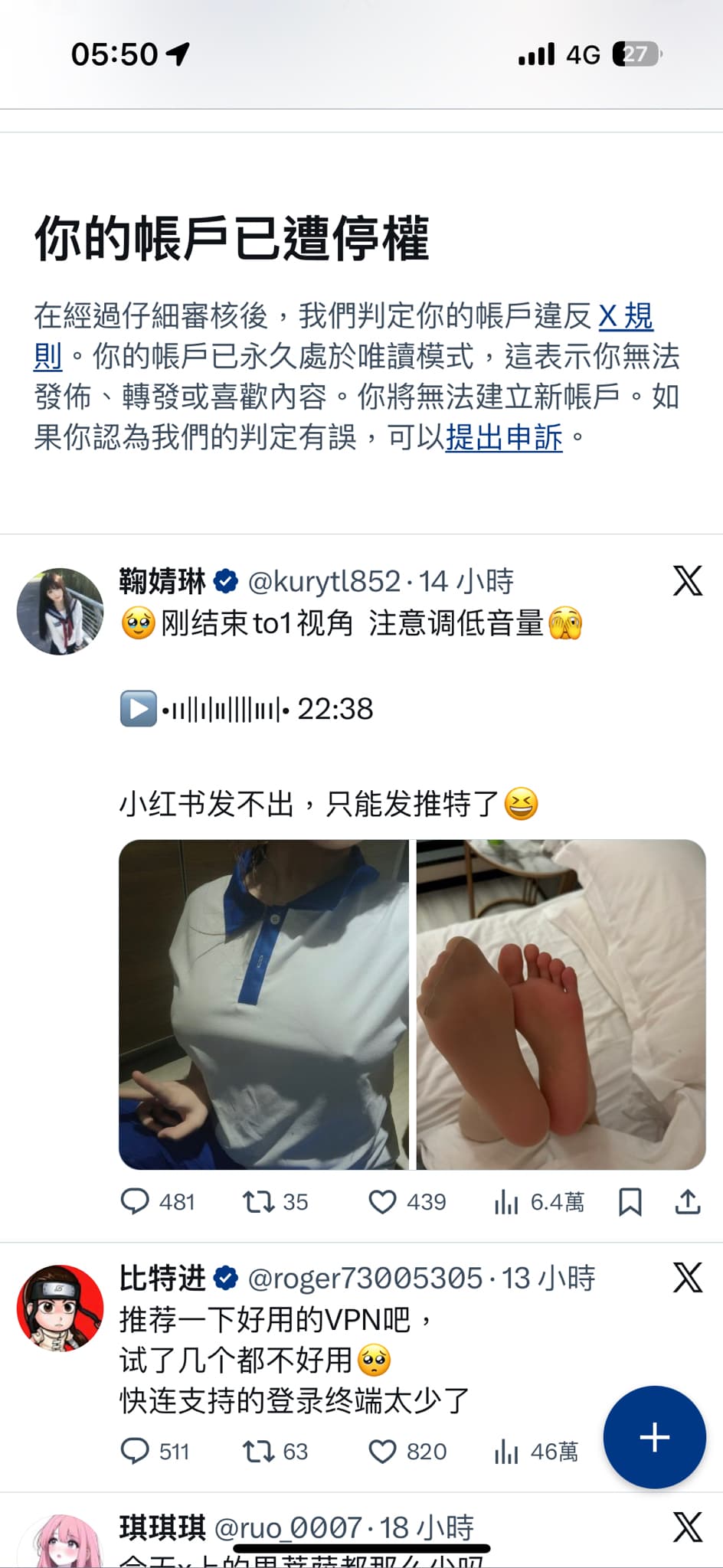The width and height of the screenshot is (723, 1568).
Task: Open the white polo shirt photo
Action: [264, 1004]
